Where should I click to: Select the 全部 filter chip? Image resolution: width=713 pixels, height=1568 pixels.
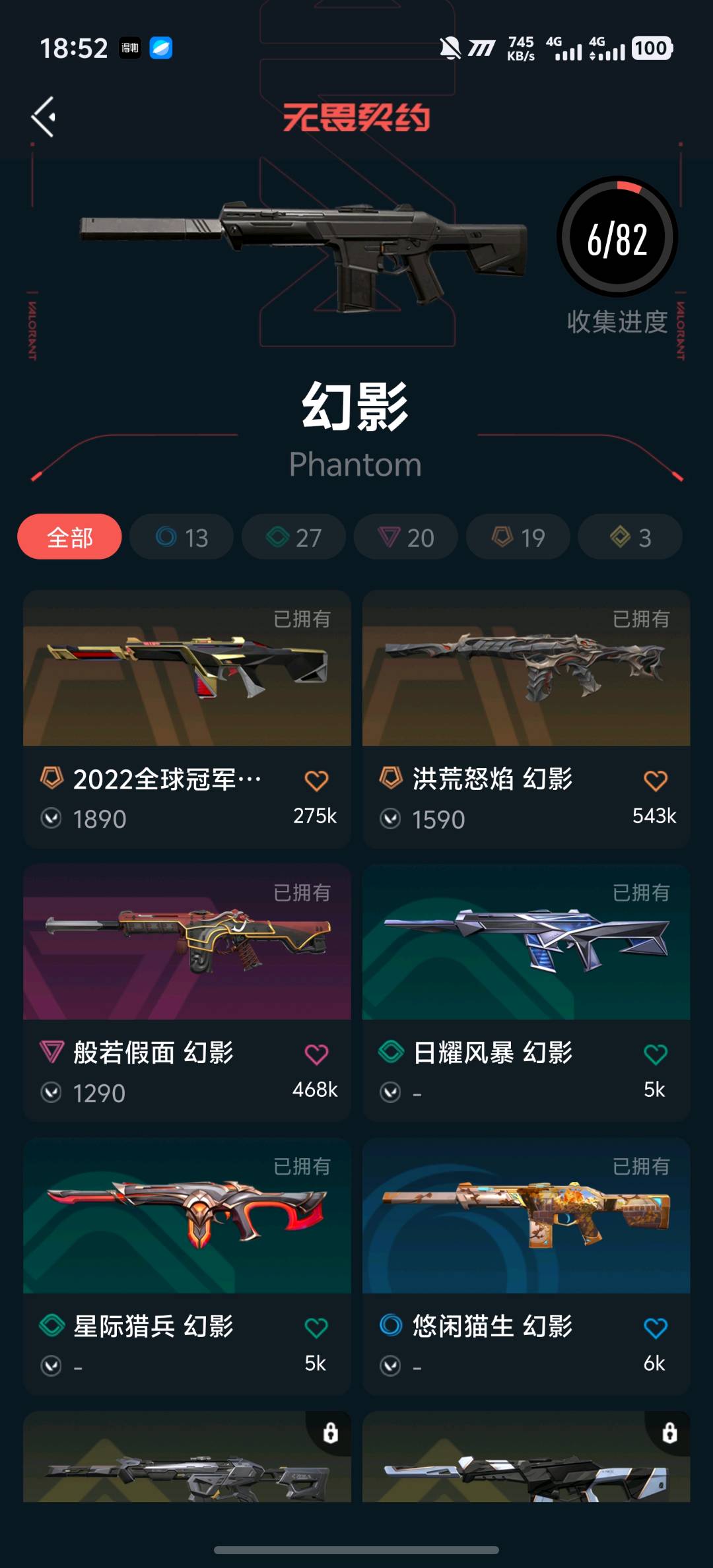(x=69, y=537)
